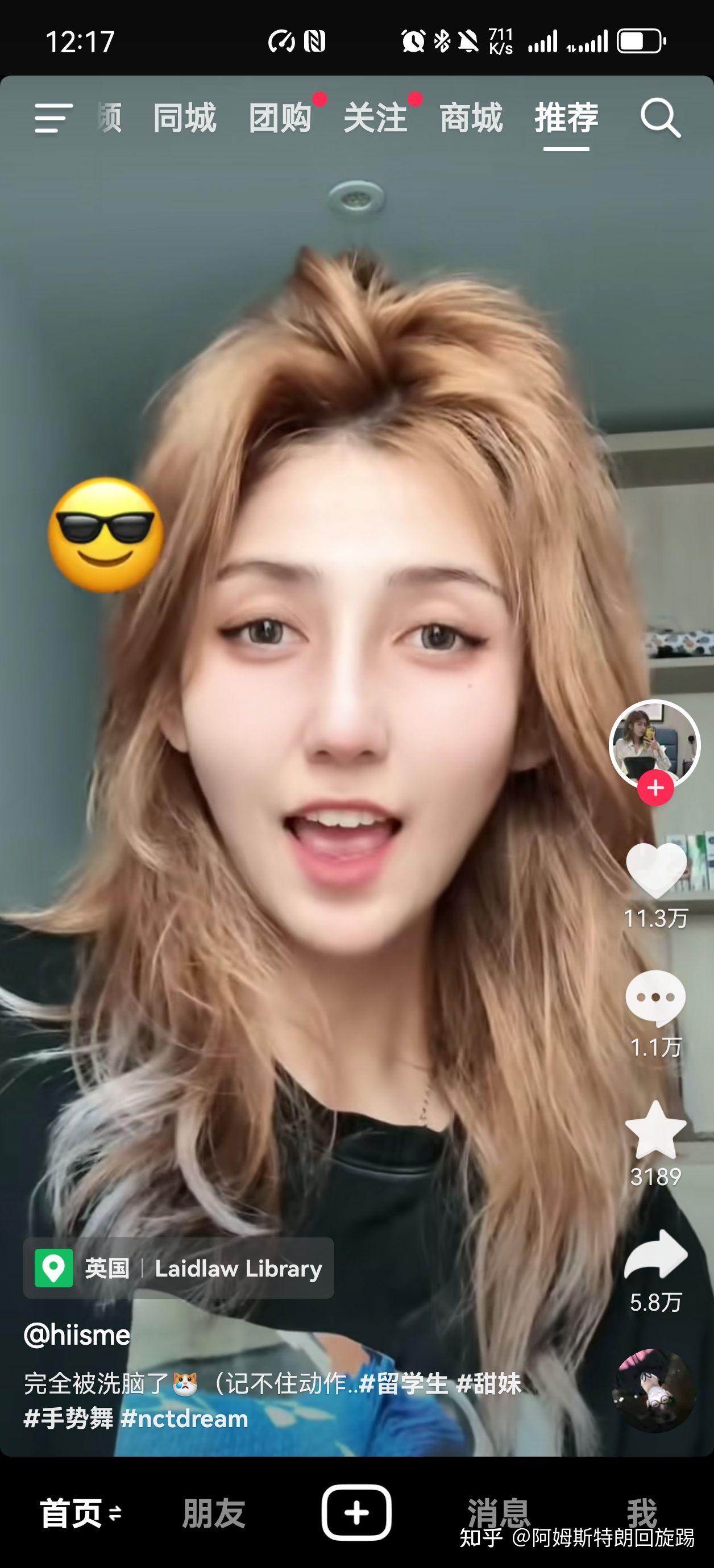Open the #nctdream hashtag
Screen dimensions: 714x1568
tap(185, 1419)
